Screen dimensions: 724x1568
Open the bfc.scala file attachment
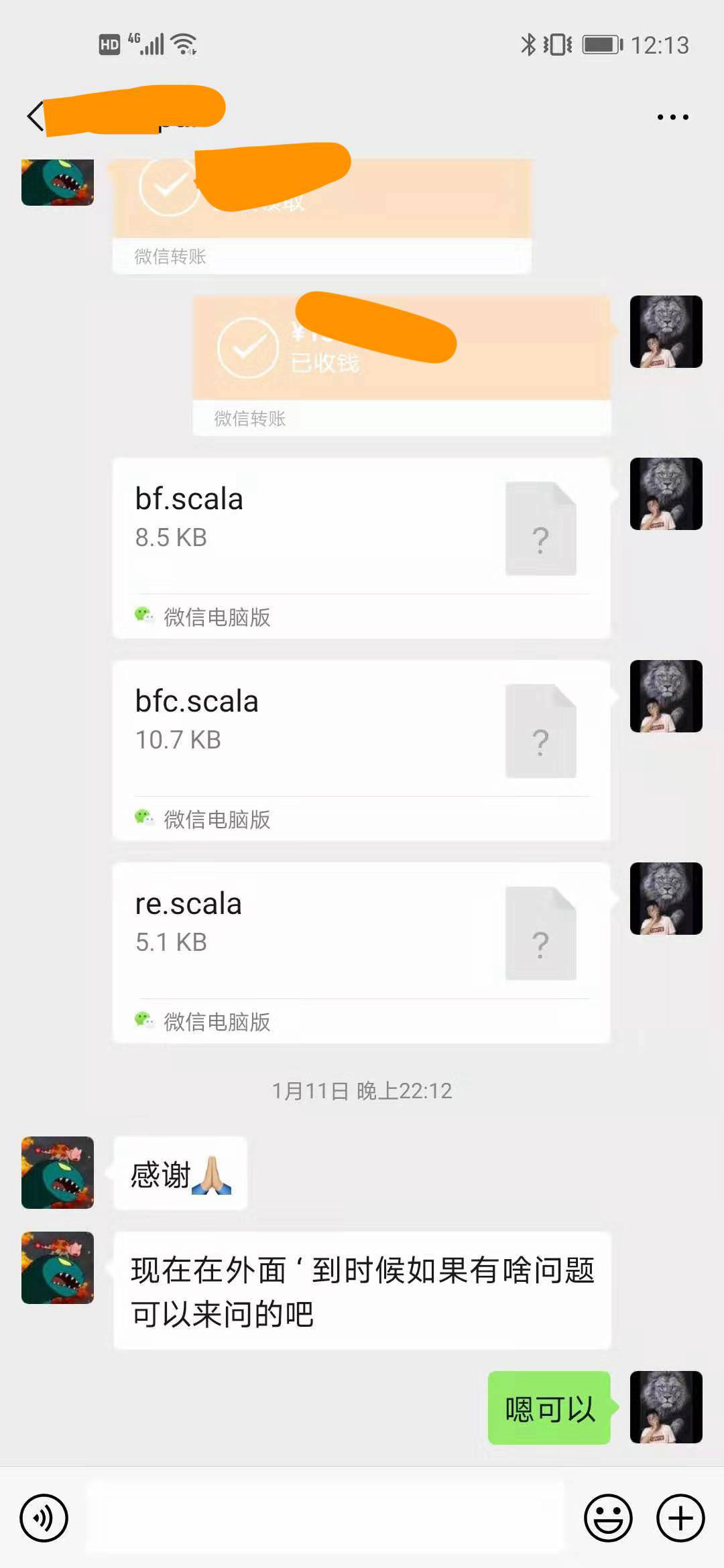click(361, 750)
